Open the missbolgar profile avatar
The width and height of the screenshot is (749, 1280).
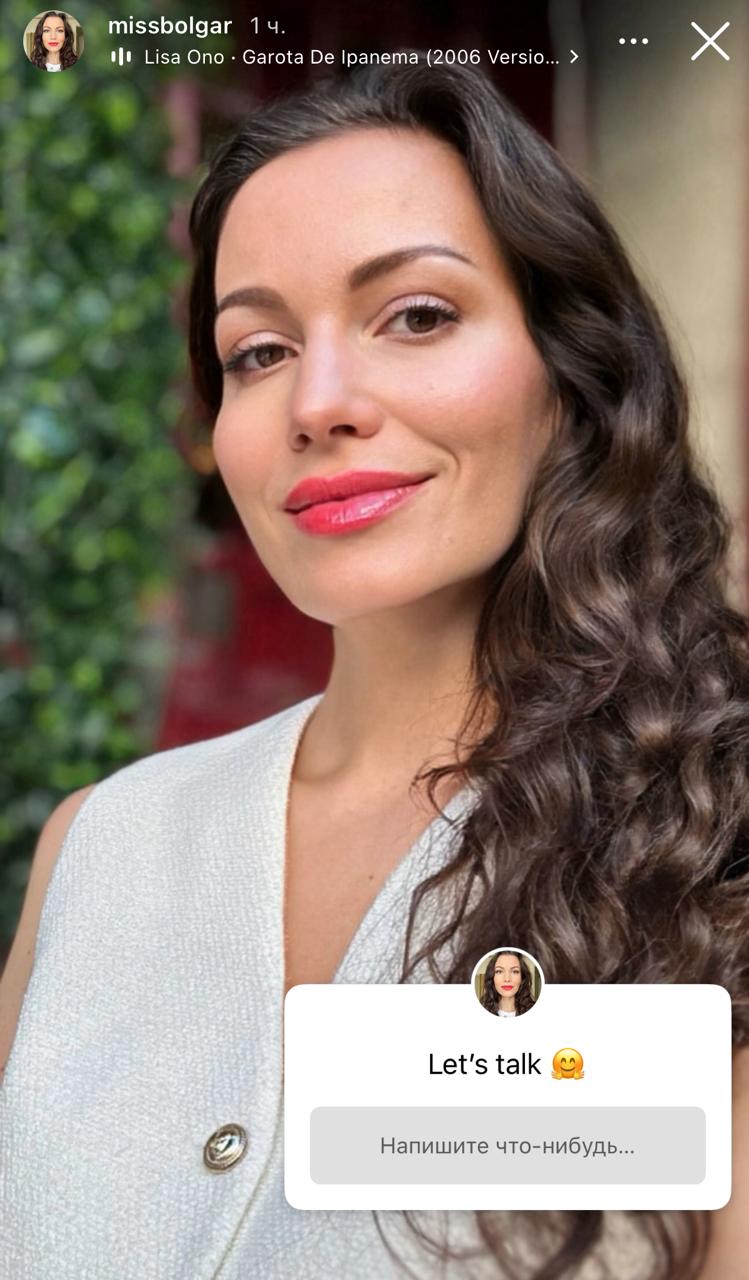tap(53, 41)
